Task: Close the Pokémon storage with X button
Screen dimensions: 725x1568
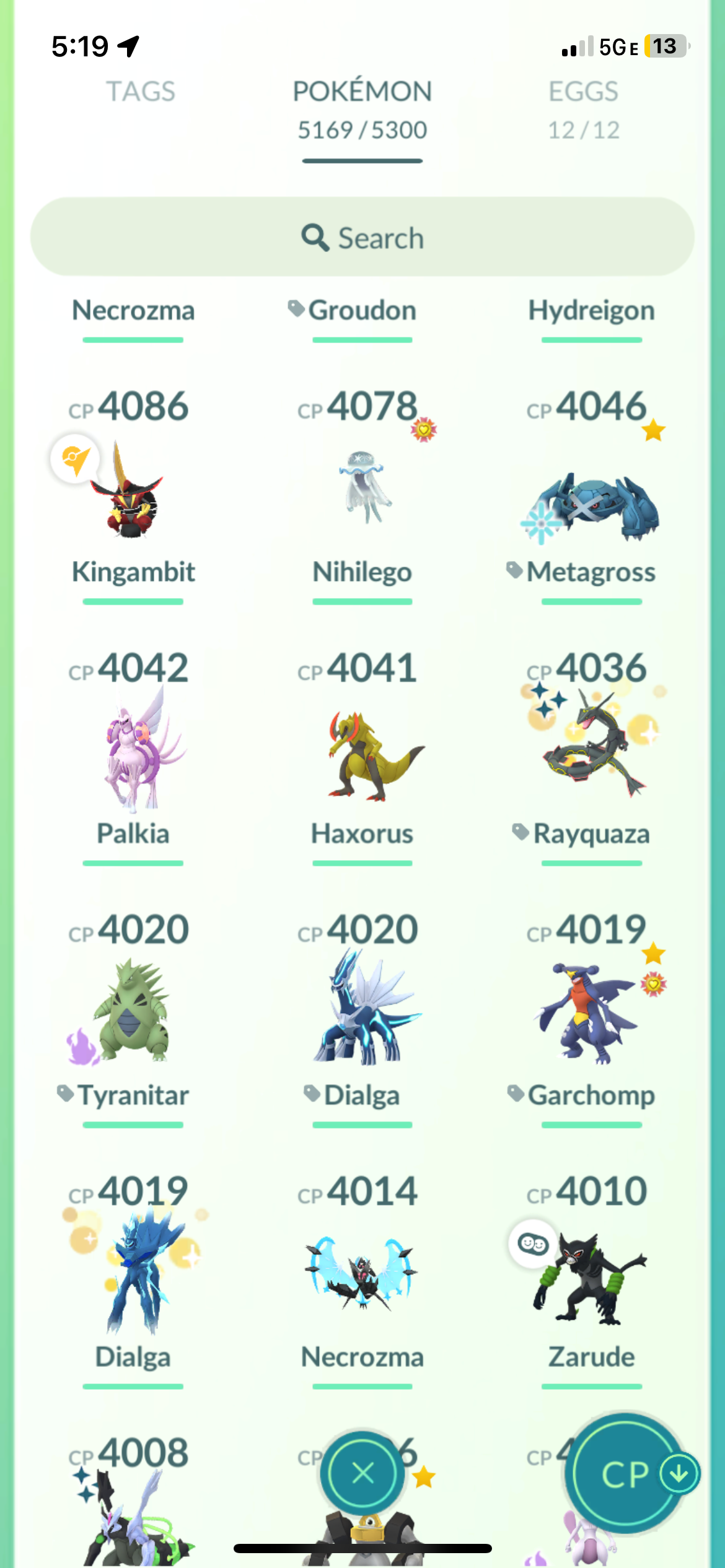Action: tap(362, 1473)
